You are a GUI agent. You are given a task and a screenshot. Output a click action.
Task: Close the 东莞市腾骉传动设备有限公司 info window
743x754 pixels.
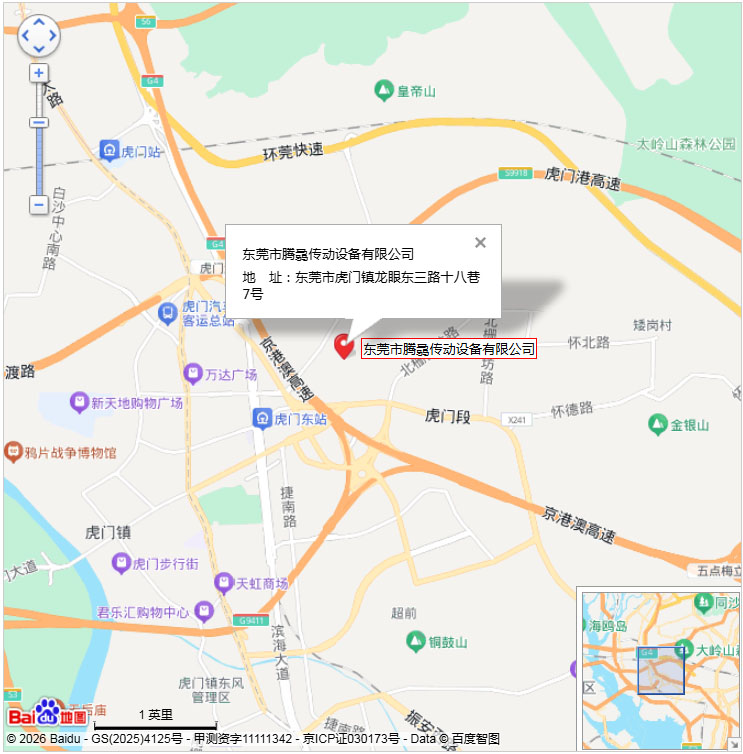(x=480, y=242)
